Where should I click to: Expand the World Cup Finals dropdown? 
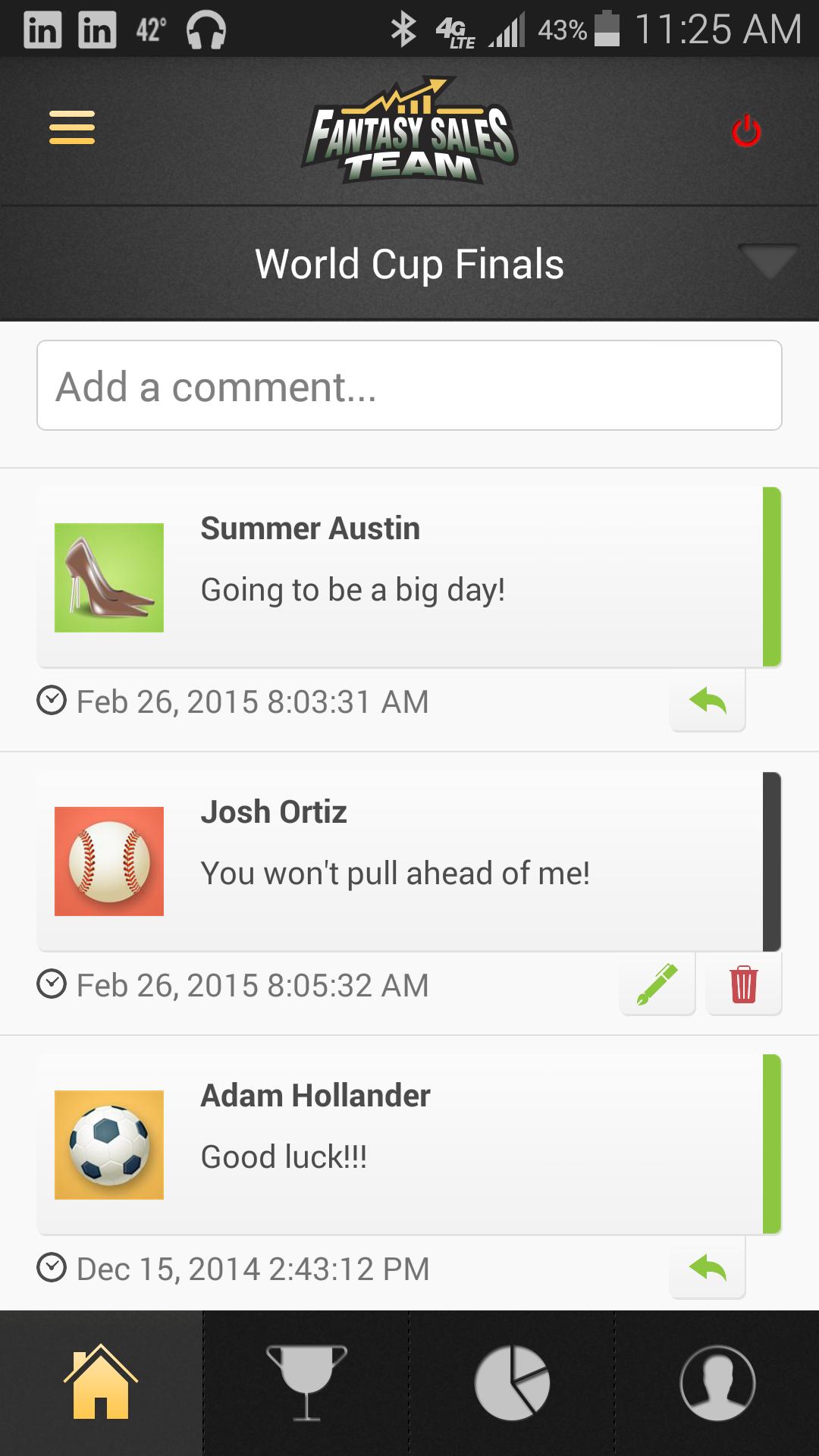point(767,262)
